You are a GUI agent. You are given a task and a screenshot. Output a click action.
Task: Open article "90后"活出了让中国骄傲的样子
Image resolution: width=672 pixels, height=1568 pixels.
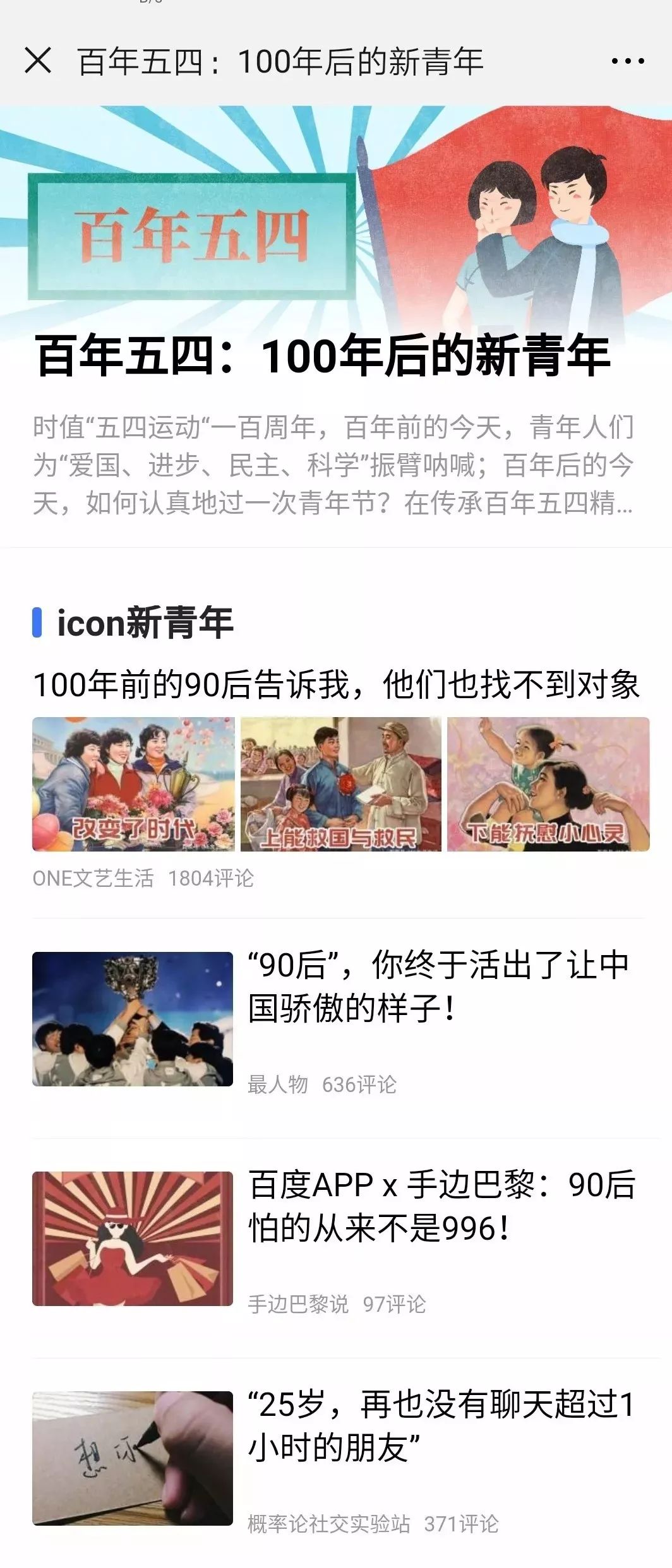pos(438,987)
